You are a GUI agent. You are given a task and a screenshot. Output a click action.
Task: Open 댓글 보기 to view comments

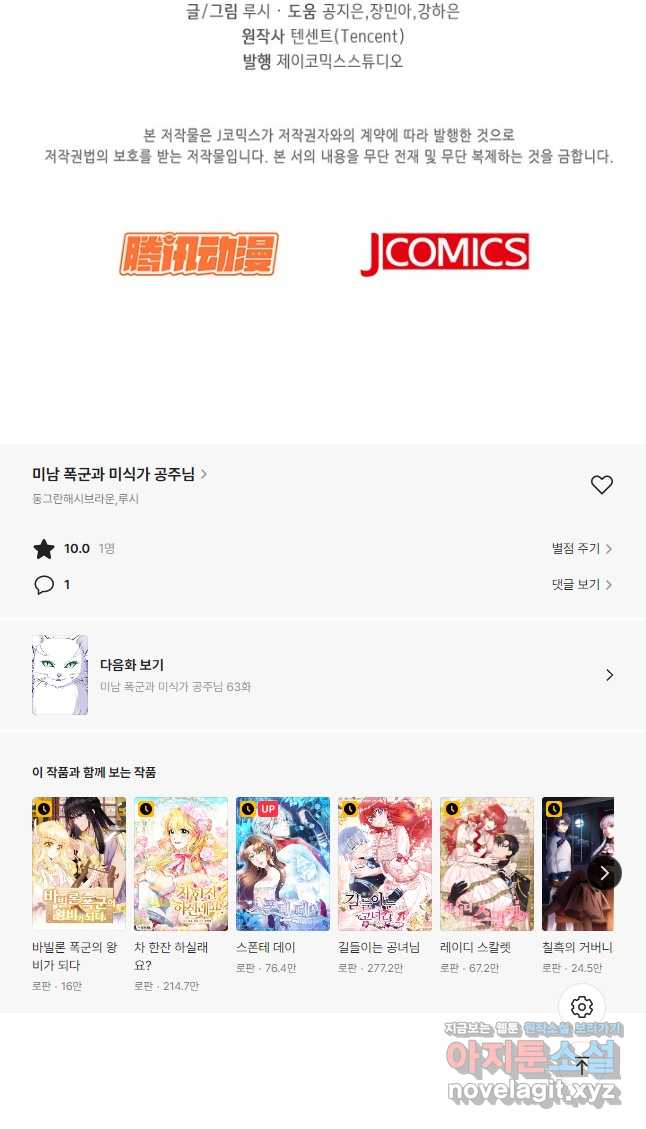pyautogui.click(x=582, y=585)
